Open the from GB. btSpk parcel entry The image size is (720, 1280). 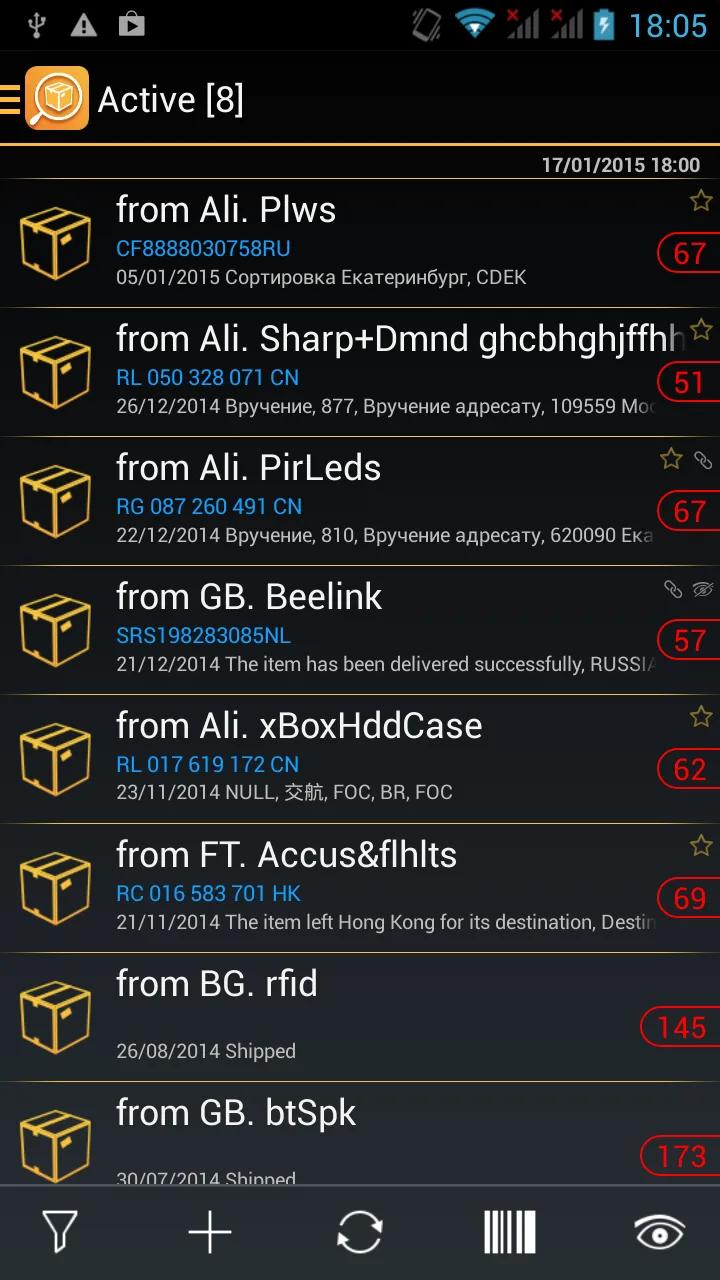click(236, 1112)
